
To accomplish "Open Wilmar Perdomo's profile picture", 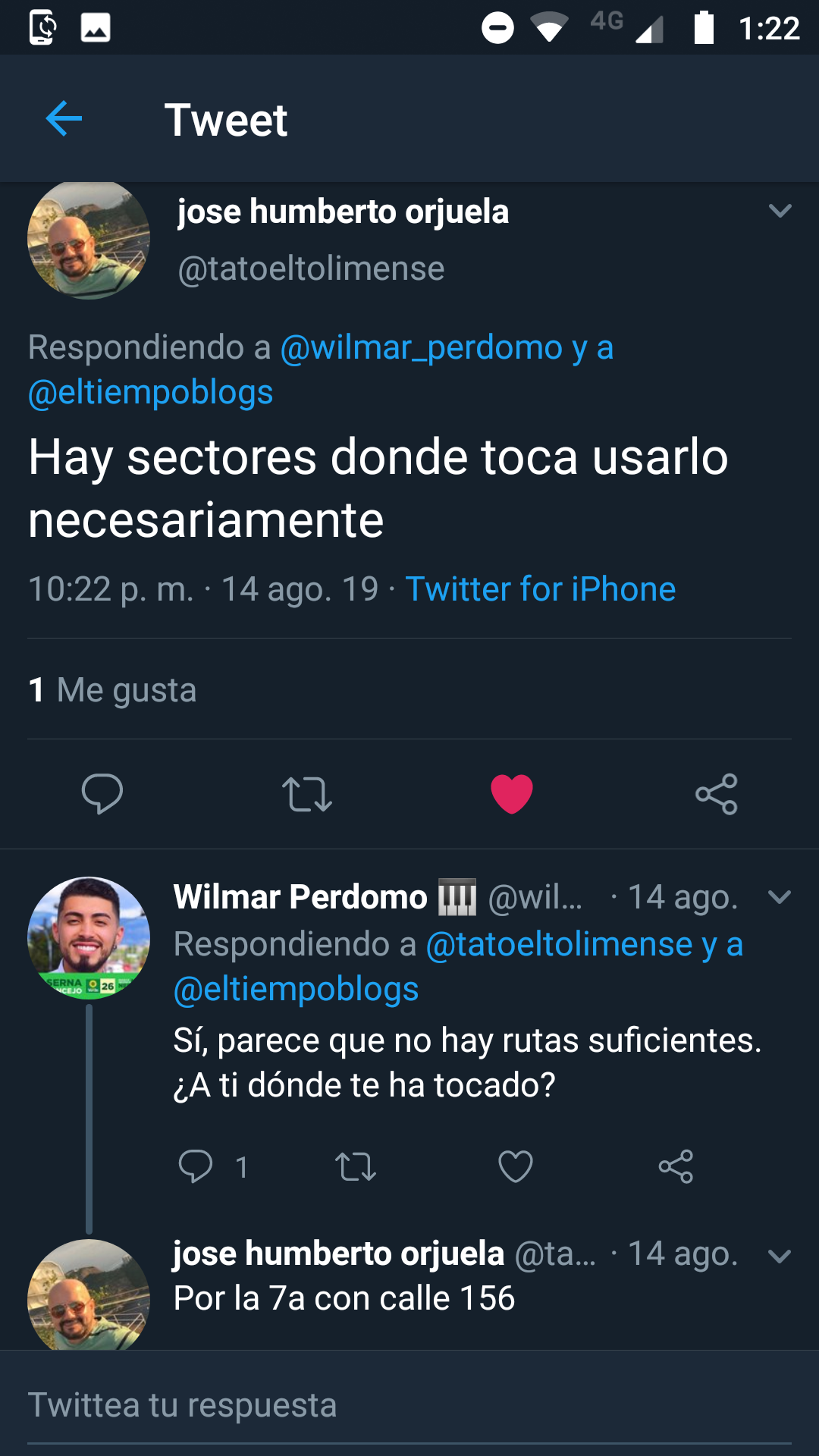I will 89,938.
